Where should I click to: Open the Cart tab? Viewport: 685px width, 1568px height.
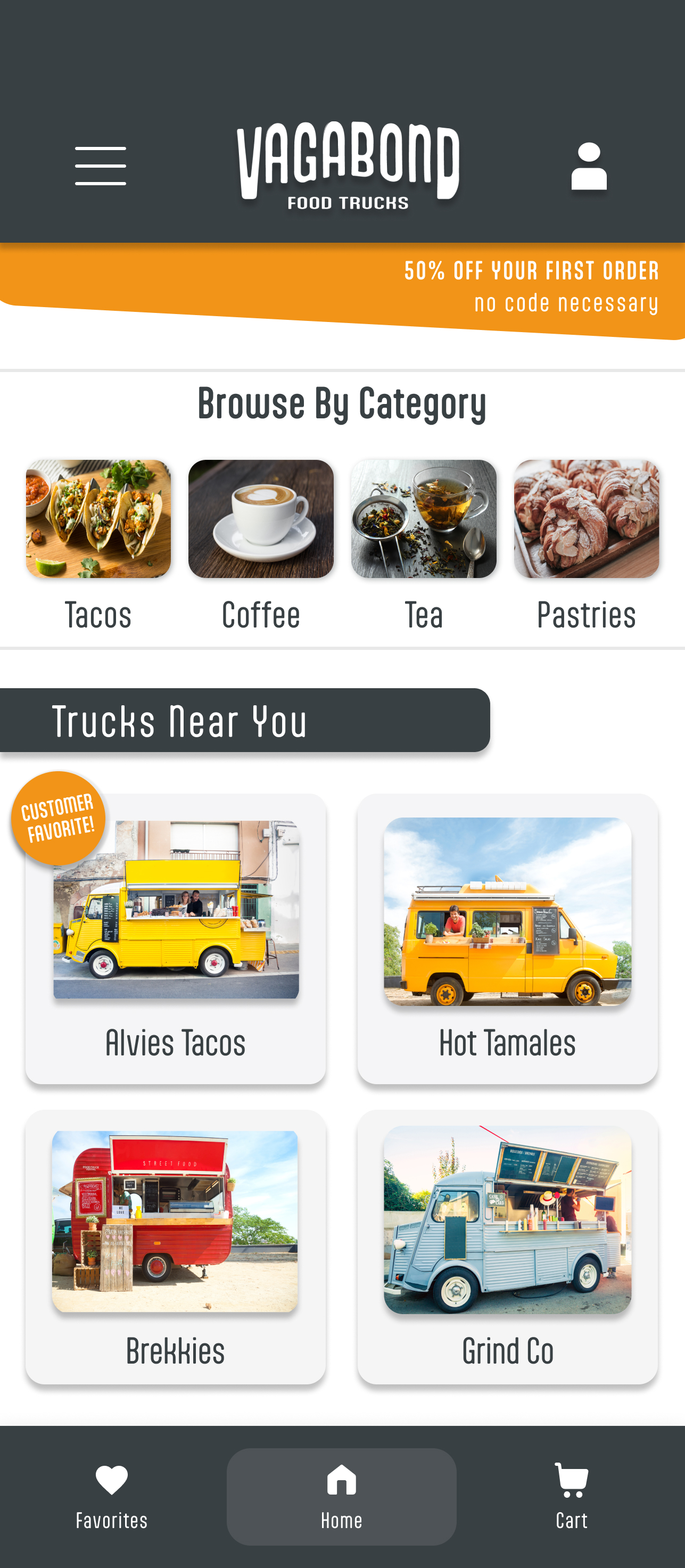[571, 1496]
